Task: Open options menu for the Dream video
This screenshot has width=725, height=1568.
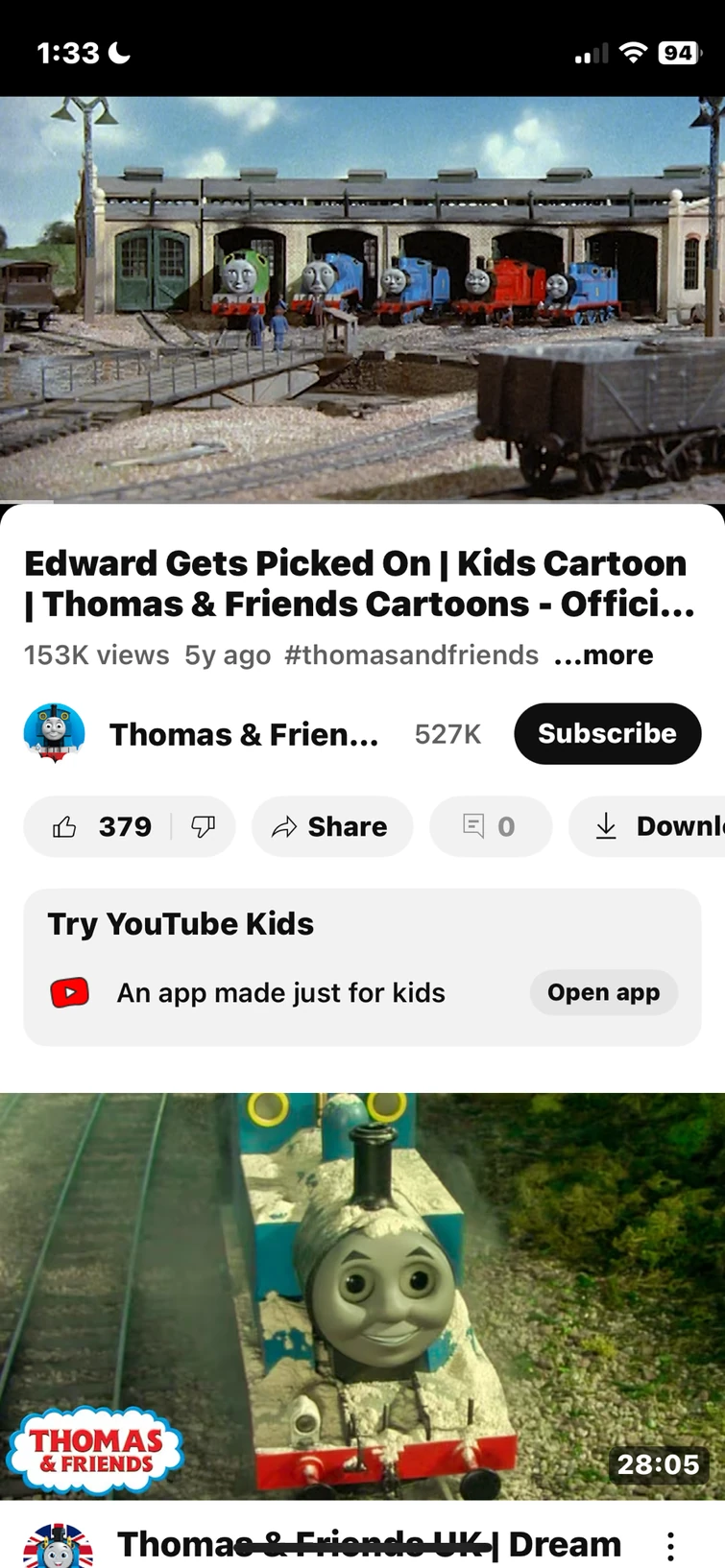Action: 670,1543
